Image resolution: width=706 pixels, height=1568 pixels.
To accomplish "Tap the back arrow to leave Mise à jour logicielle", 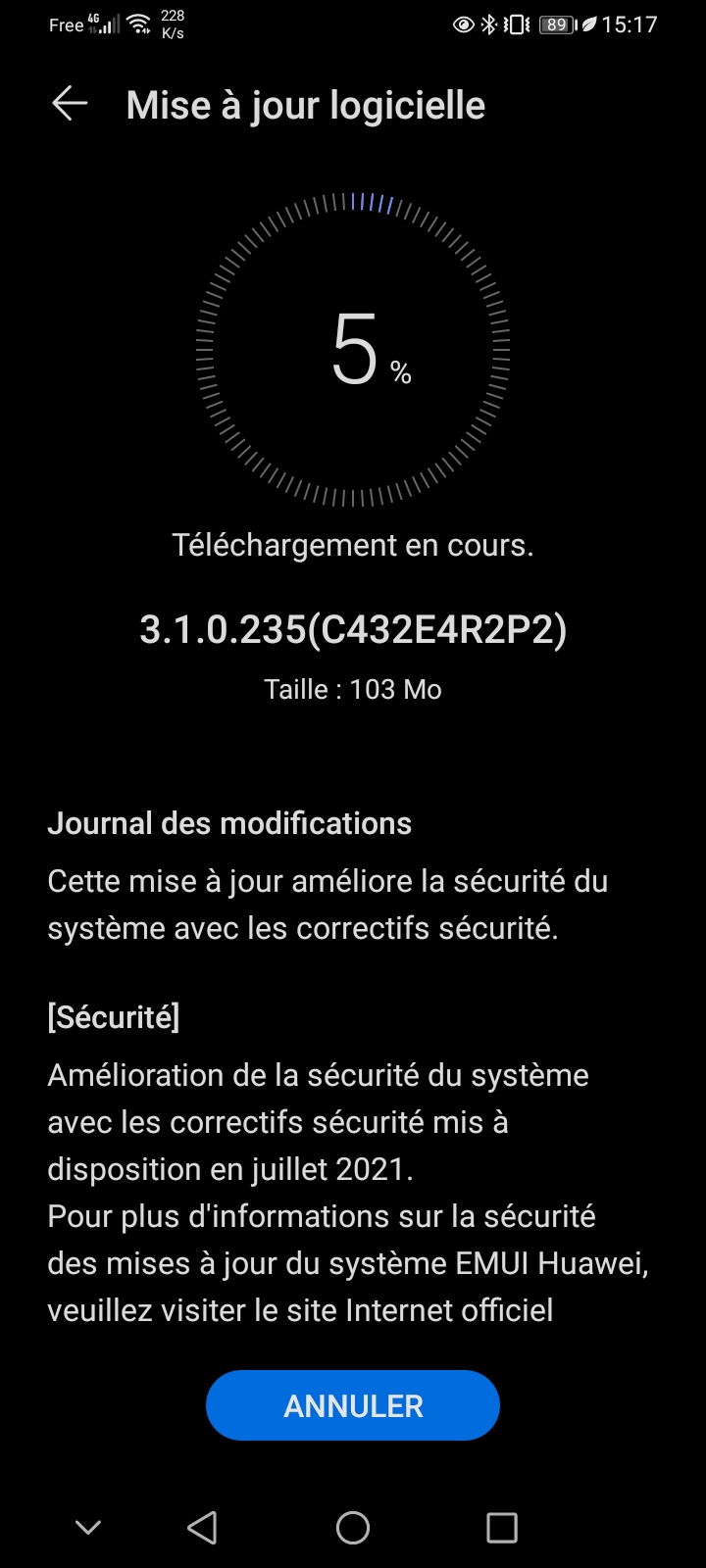I will point(69,104).
